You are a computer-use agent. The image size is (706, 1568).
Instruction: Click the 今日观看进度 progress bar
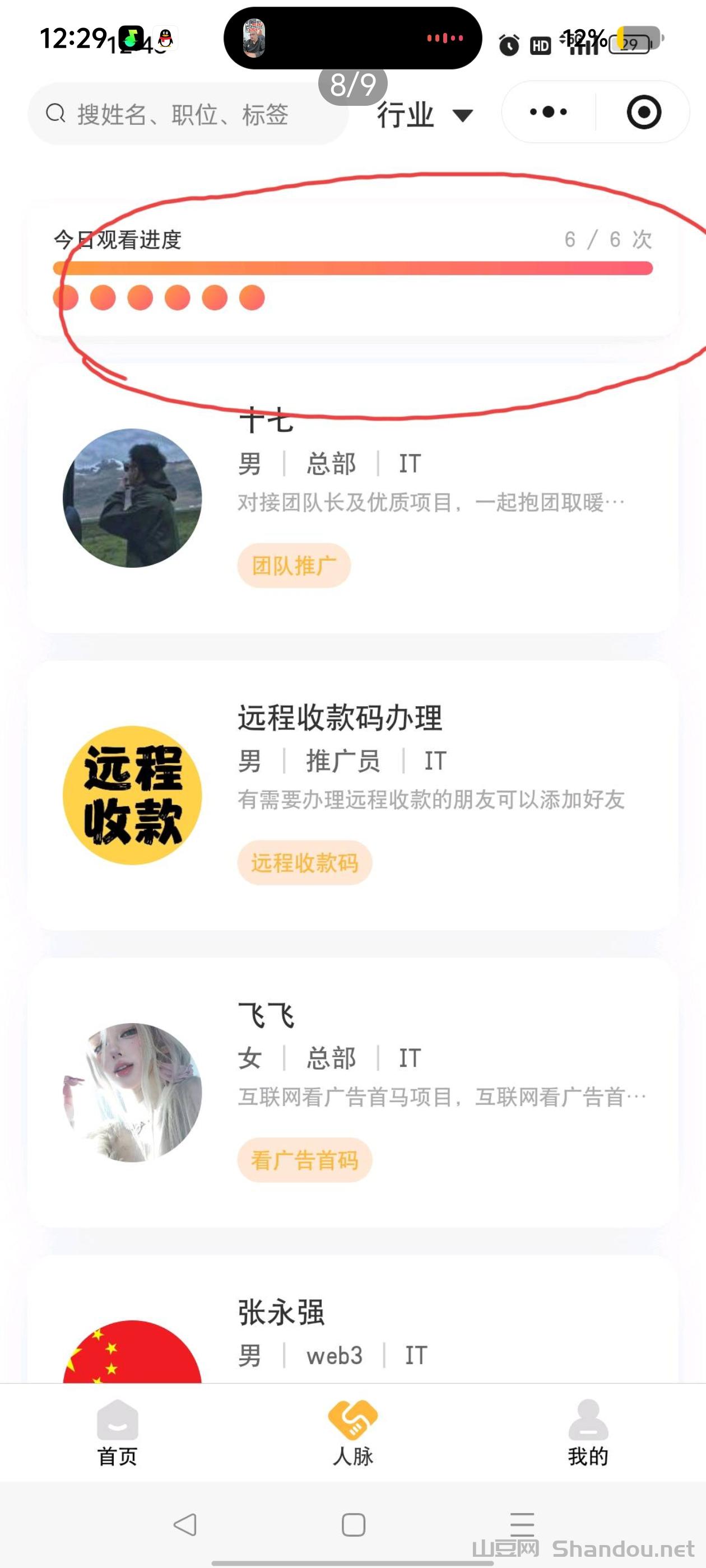coord(352,267)
